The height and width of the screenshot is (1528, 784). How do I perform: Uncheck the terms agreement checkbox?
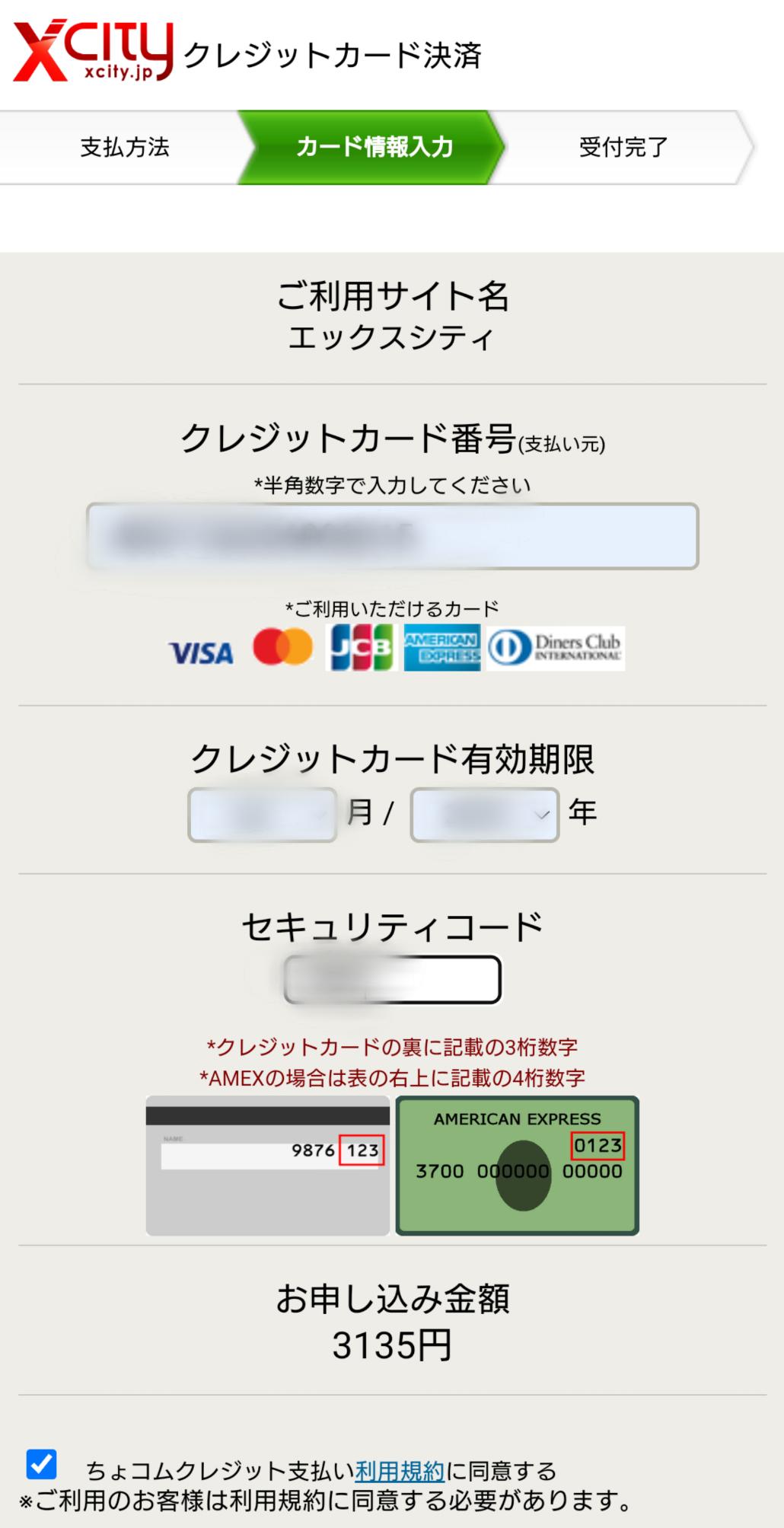point(41,1464)
